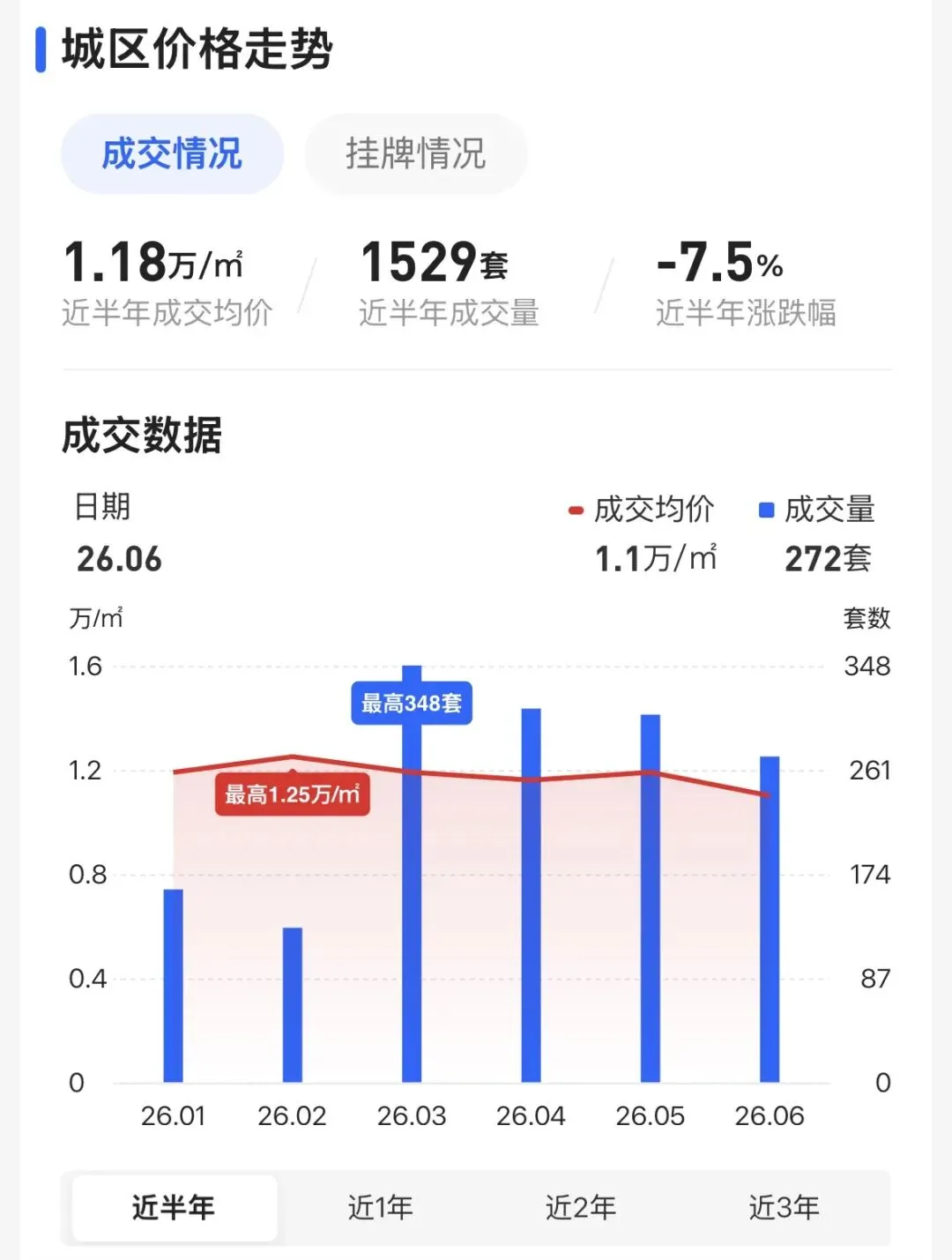Switch to the 挂牌情况 tab

pyautogui.click(x=415, y=153)
